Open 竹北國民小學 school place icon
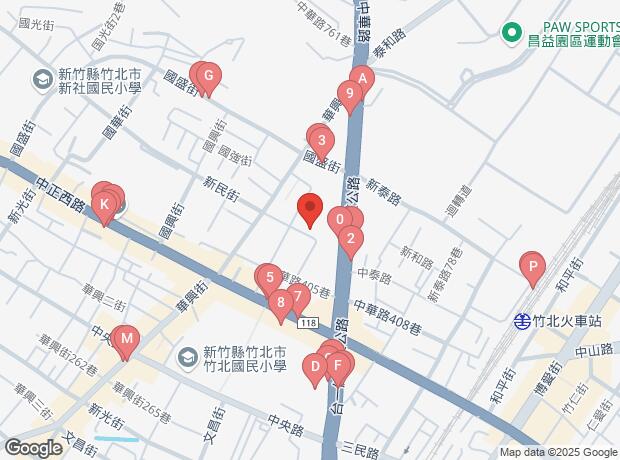The width and height of the screenshot is (620, 460). click(189, 357)
